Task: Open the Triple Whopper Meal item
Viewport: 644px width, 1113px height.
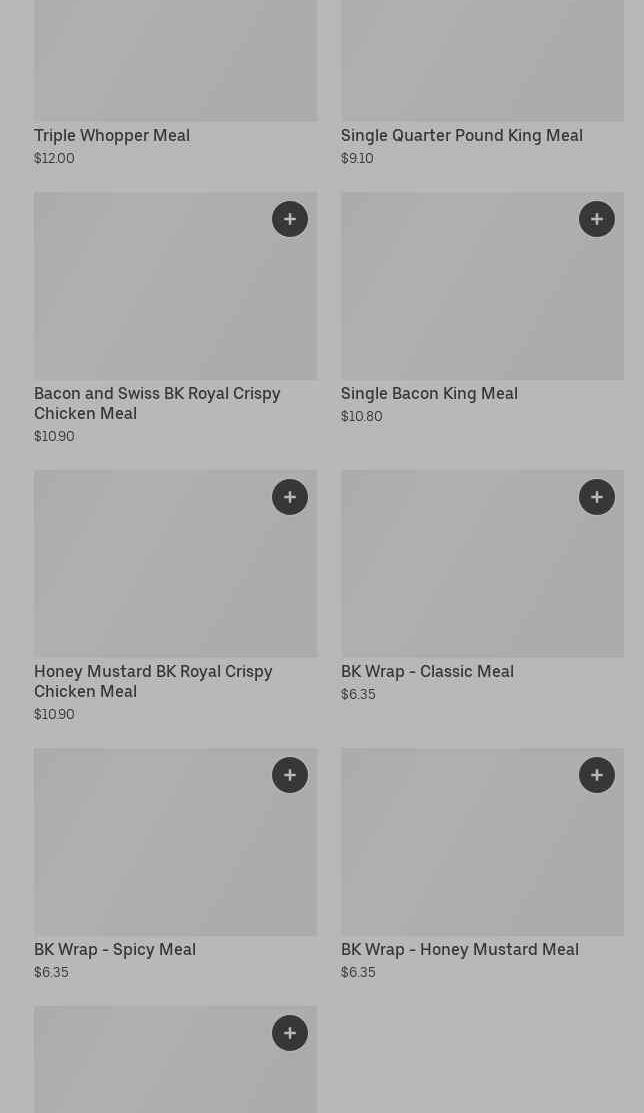Action: point(175,84)
